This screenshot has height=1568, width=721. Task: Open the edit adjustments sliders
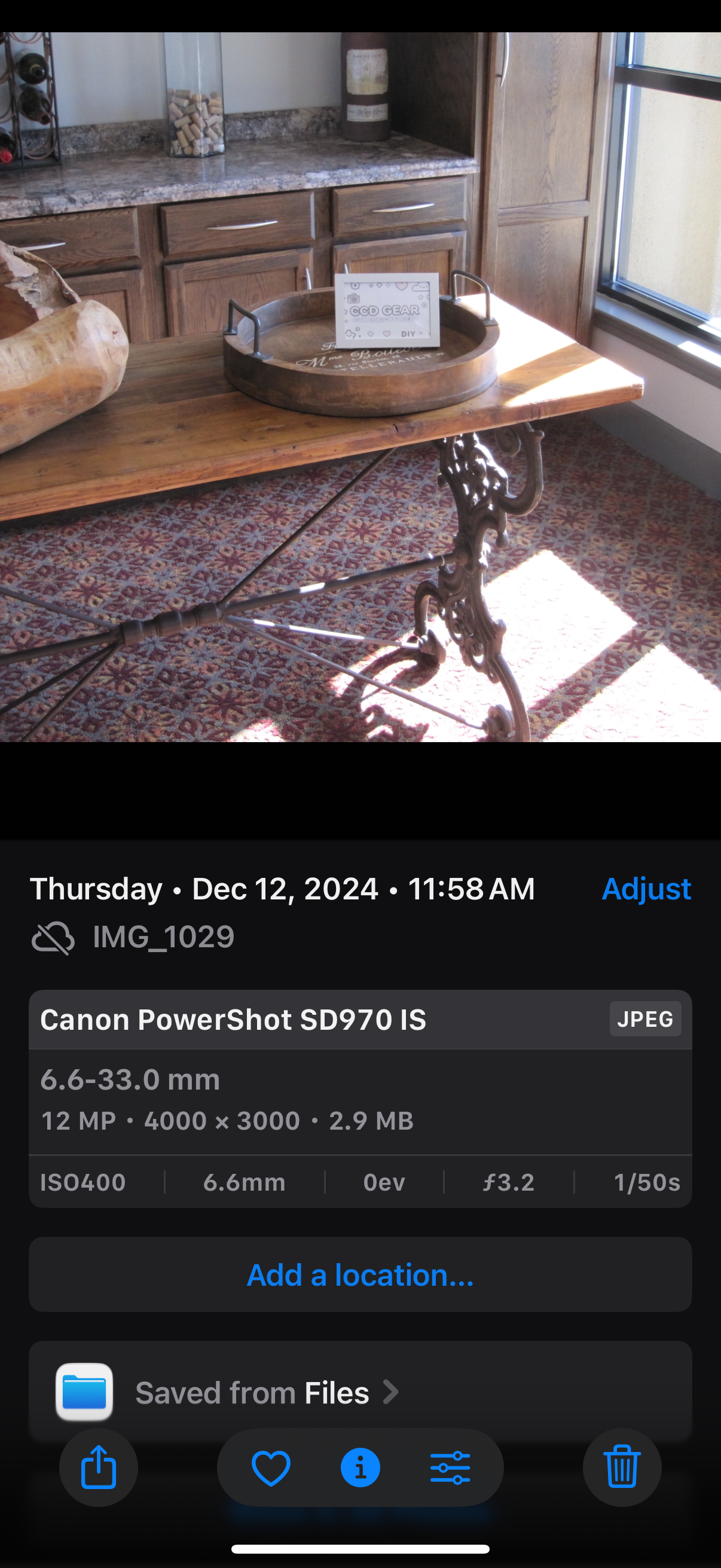450,1467
